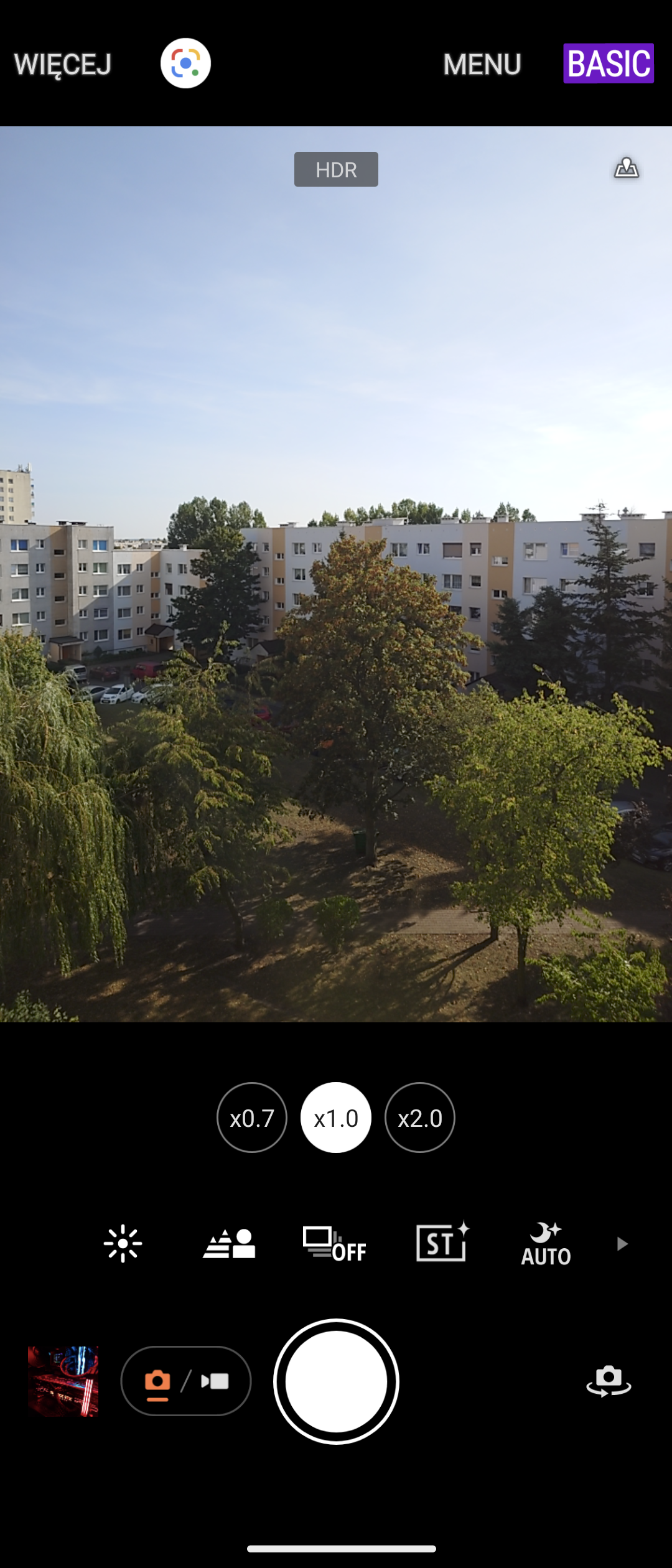
Task: Switch between photo and video mode
Action: 185,1381
